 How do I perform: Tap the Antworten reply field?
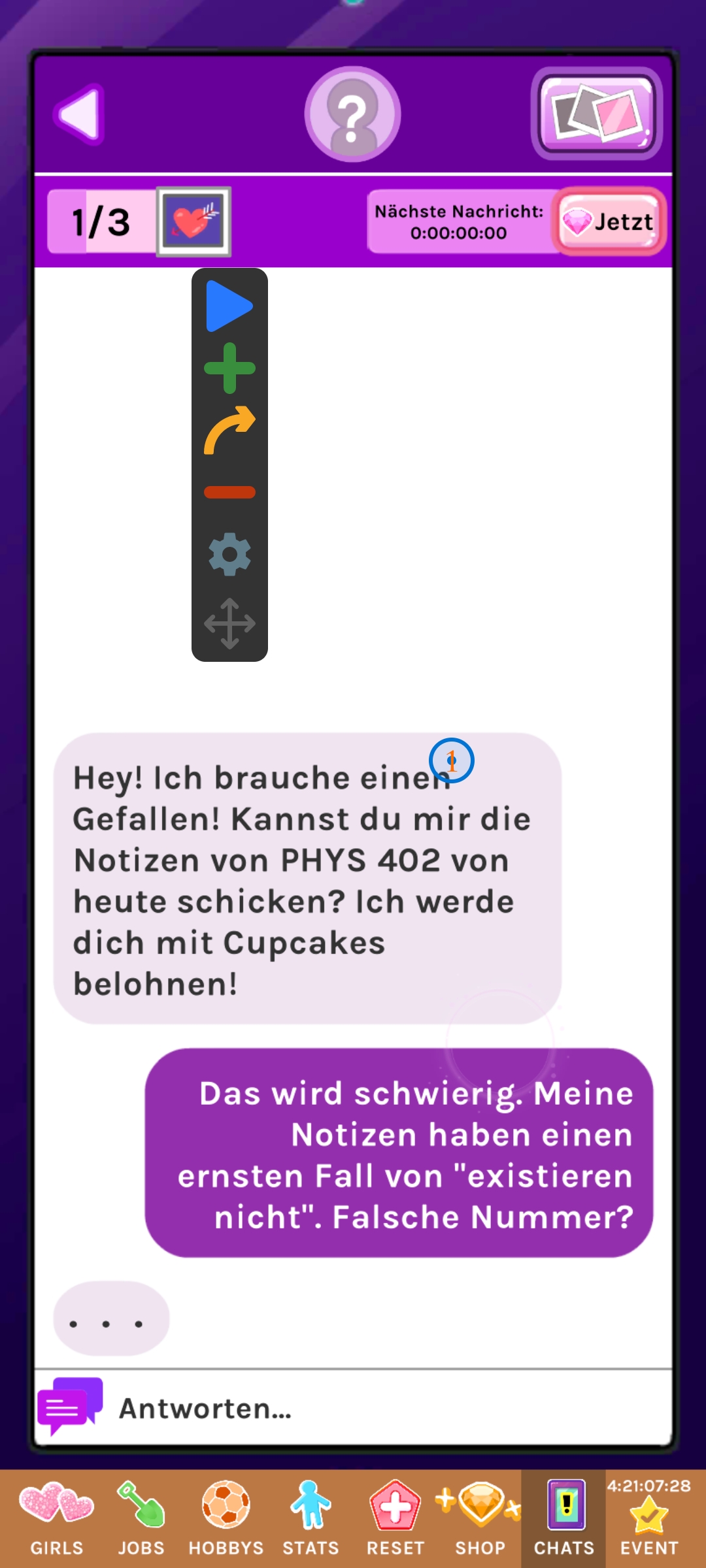(x=353, y=1408)
